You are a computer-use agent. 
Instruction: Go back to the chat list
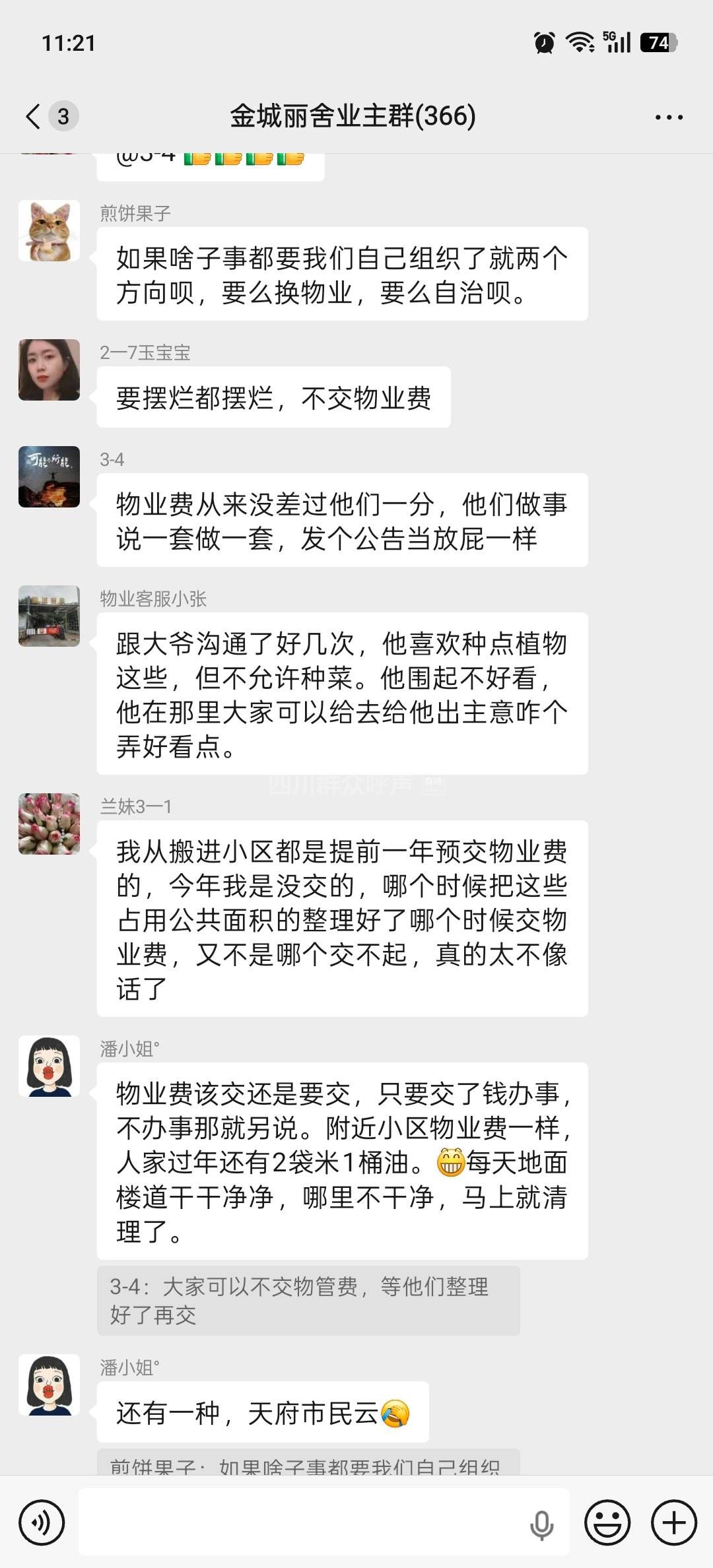coord(33,116)
